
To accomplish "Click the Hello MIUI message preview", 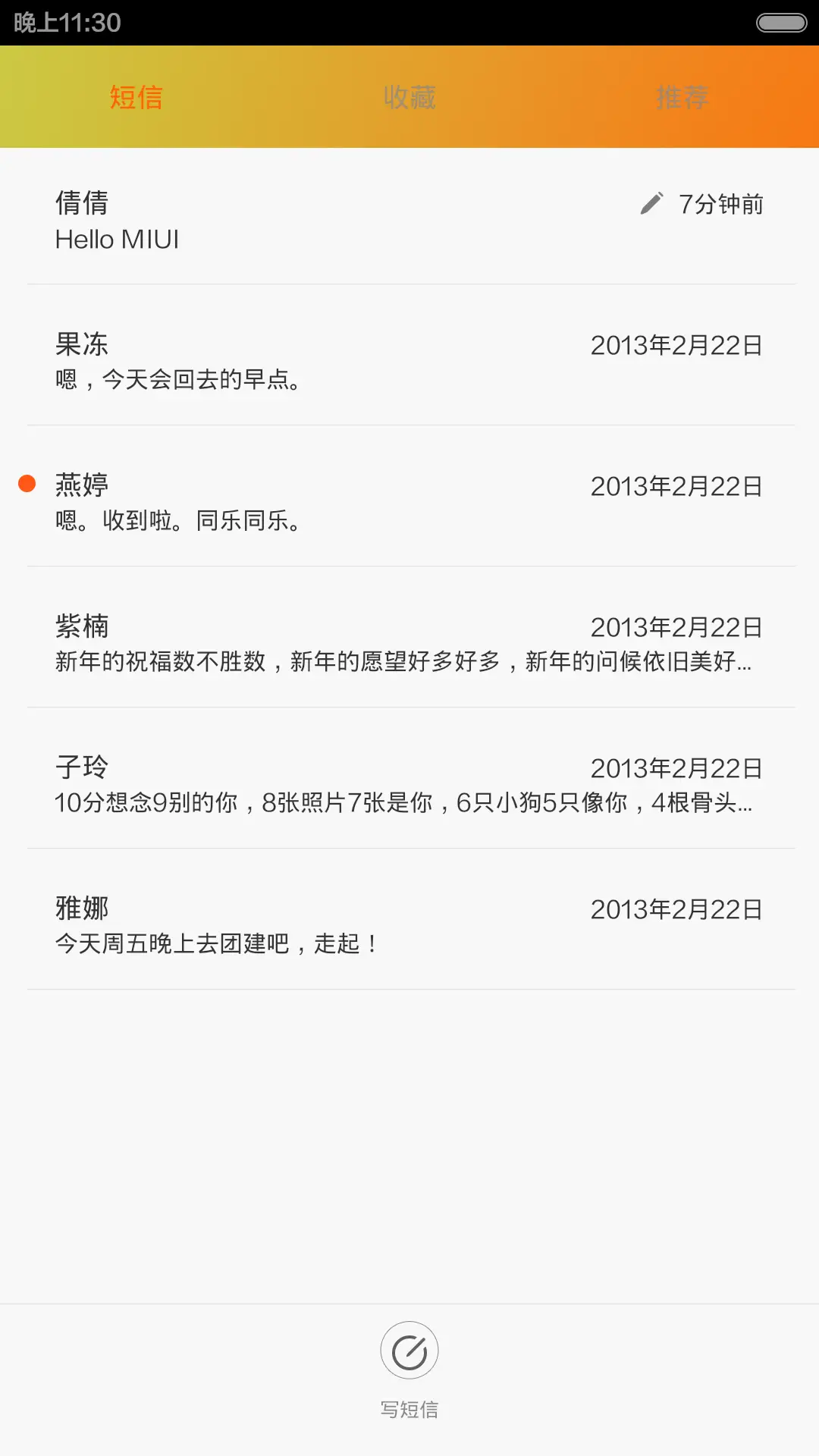I will click(117, 239).
